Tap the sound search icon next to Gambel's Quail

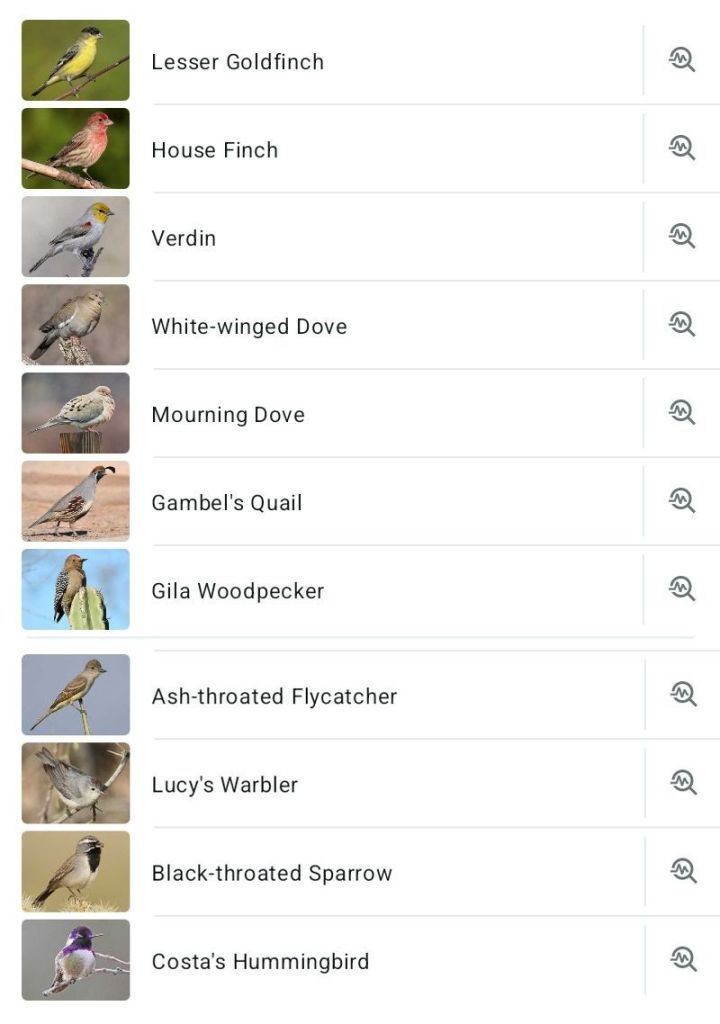pyautogui.click(x=682, y=500)
